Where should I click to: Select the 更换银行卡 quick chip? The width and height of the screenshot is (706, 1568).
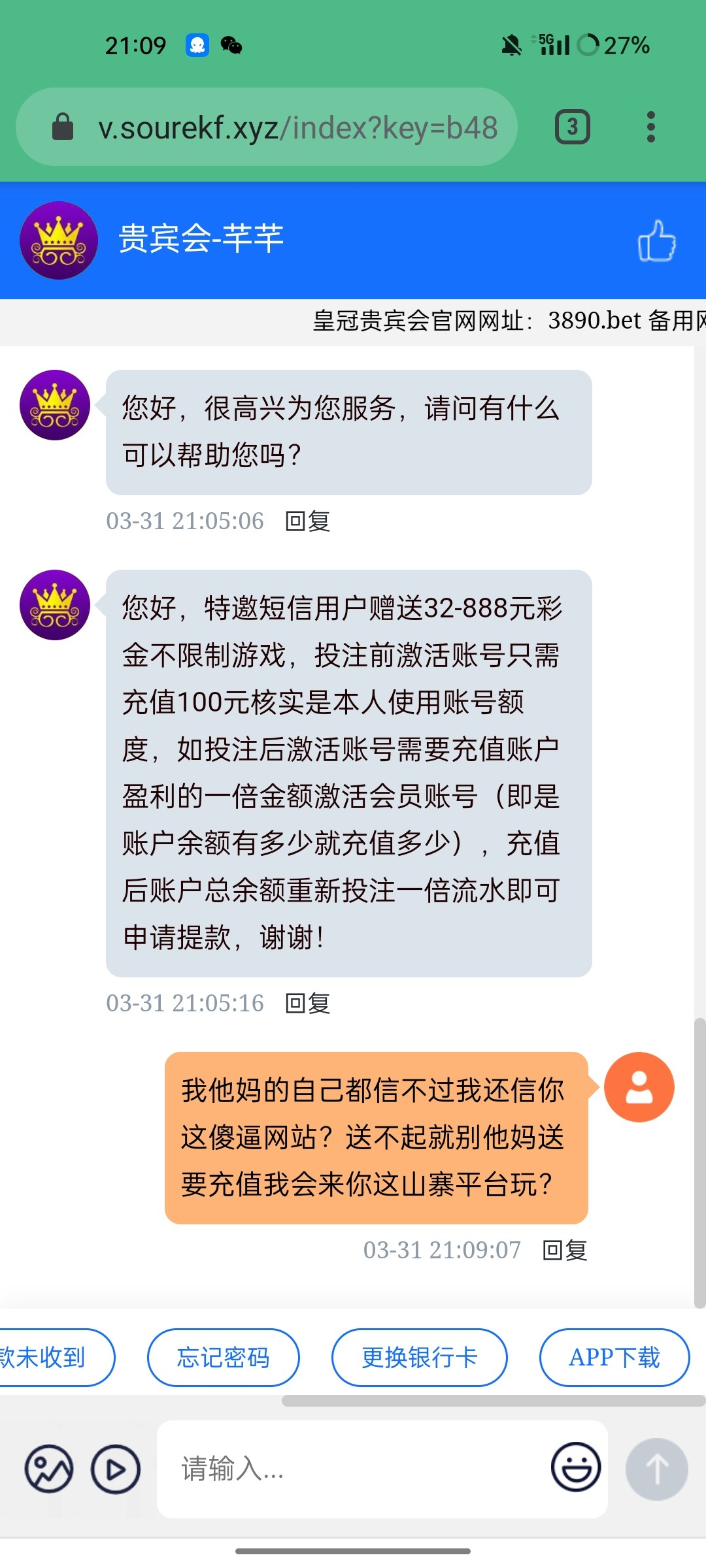pyautogui.click(x=419, y=1358)
